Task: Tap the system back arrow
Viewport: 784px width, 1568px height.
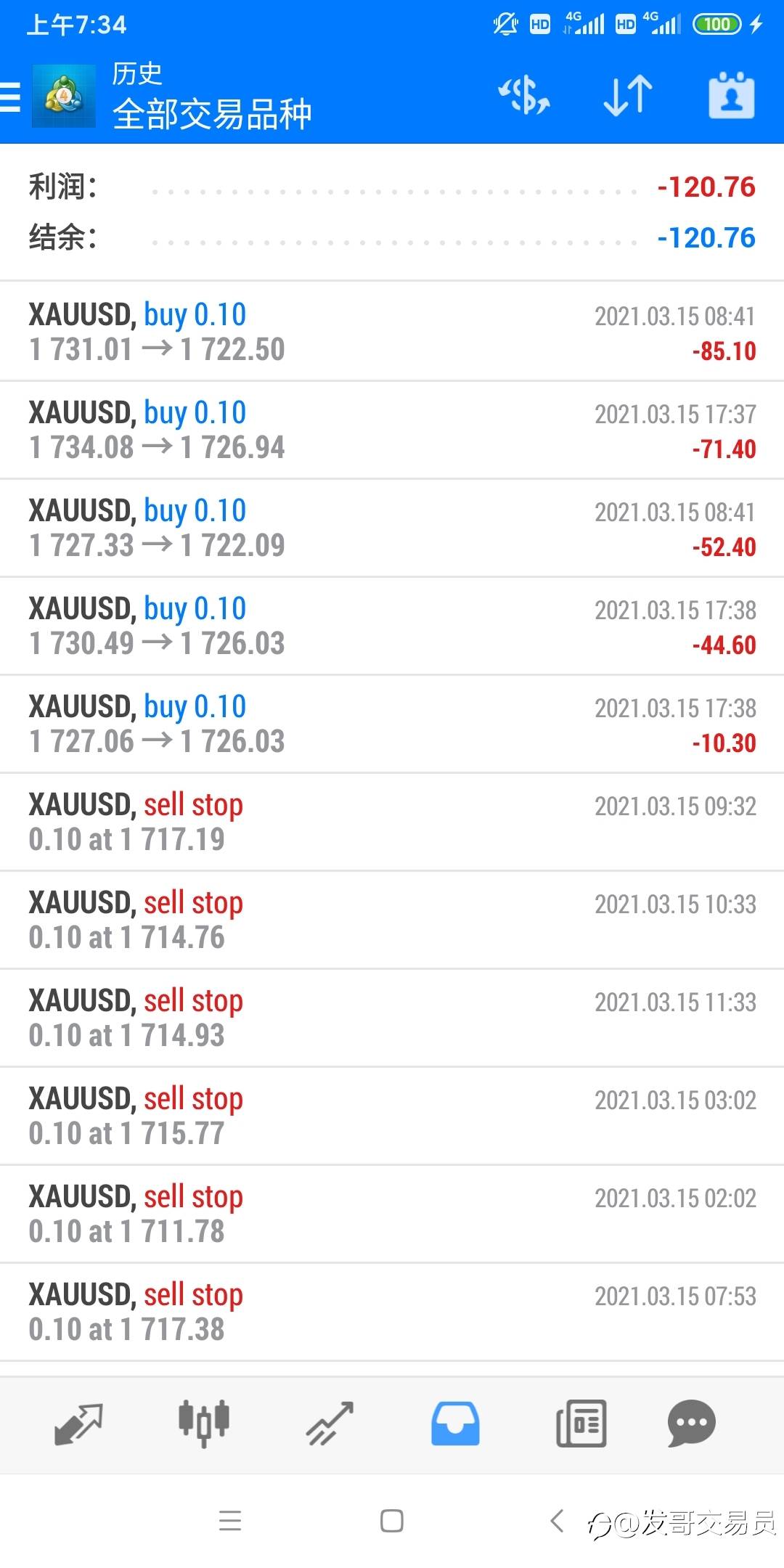Action: [x=557, y=1520]
